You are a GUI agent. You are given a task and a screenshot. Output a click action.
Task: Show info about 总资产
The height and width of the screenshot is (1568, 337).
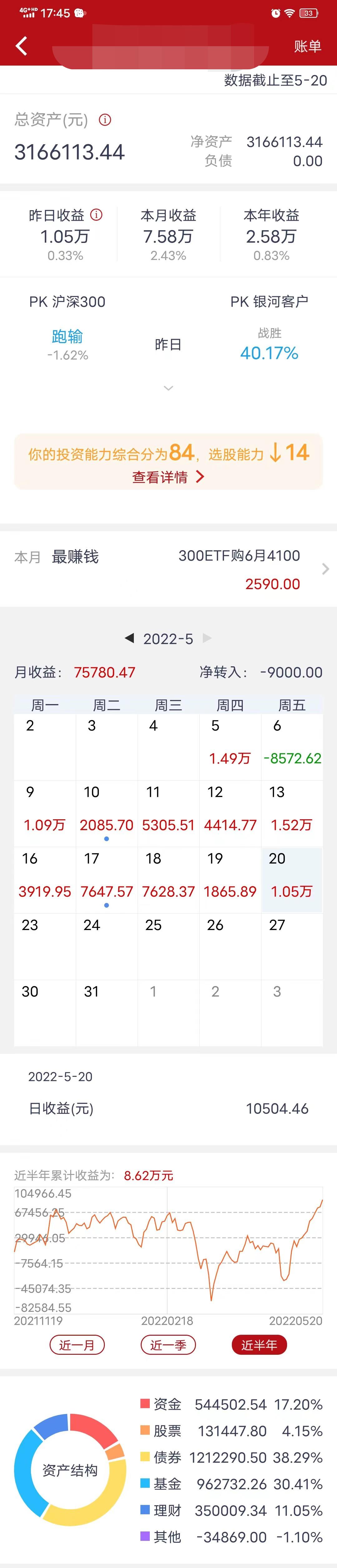(105, 120)
